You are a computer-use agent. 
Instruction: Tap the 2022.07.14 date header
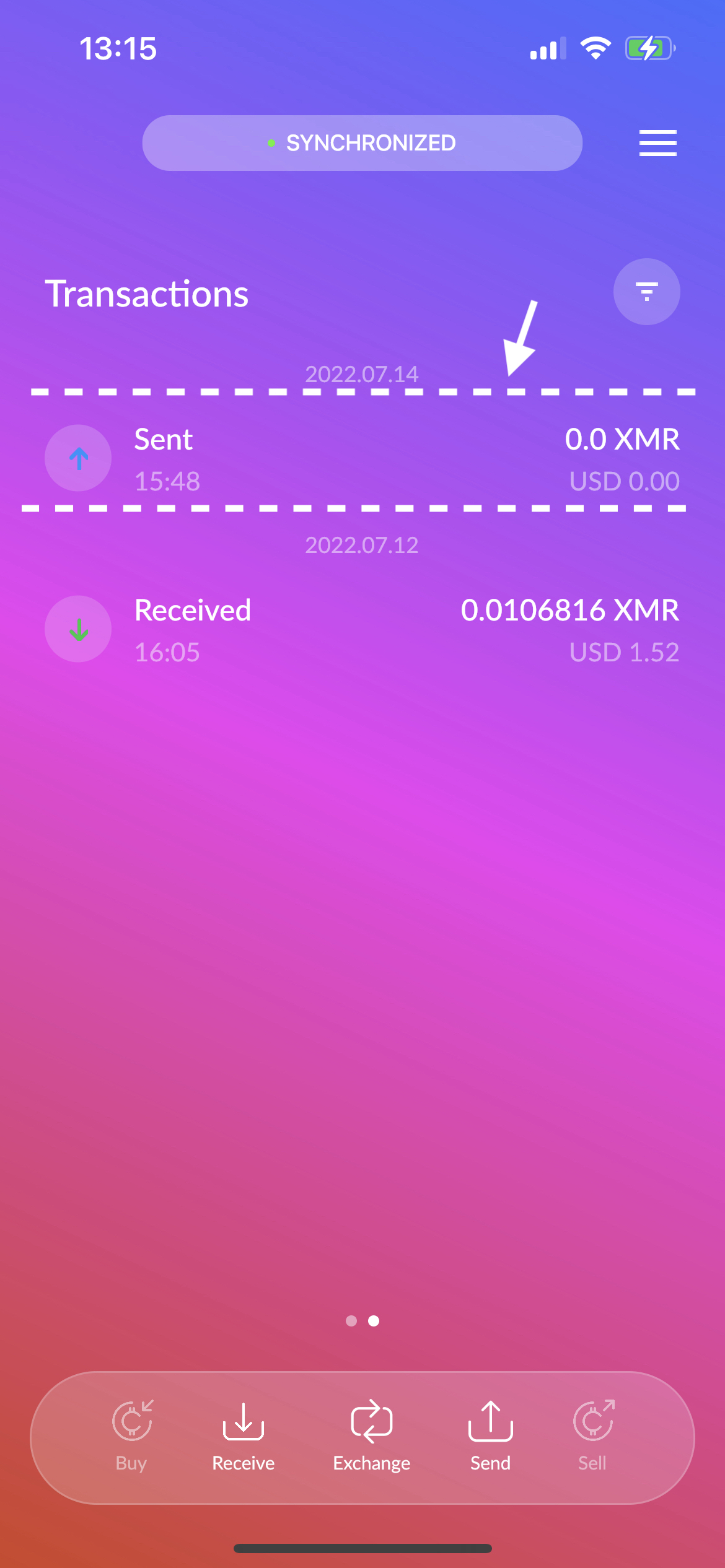(x=362, y=374)
